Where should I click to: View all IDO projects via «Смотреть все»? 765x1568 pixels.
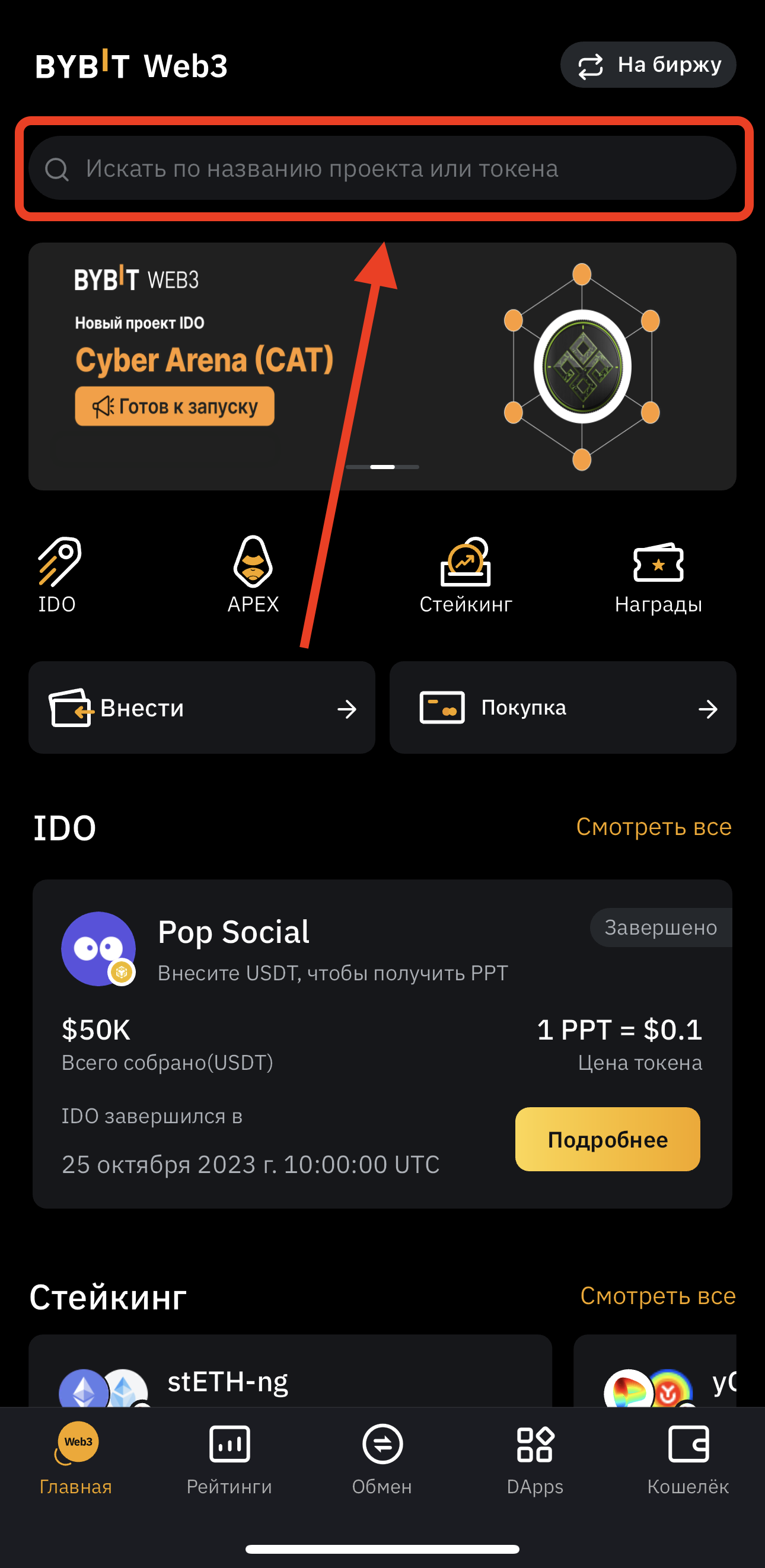point(654,827)
